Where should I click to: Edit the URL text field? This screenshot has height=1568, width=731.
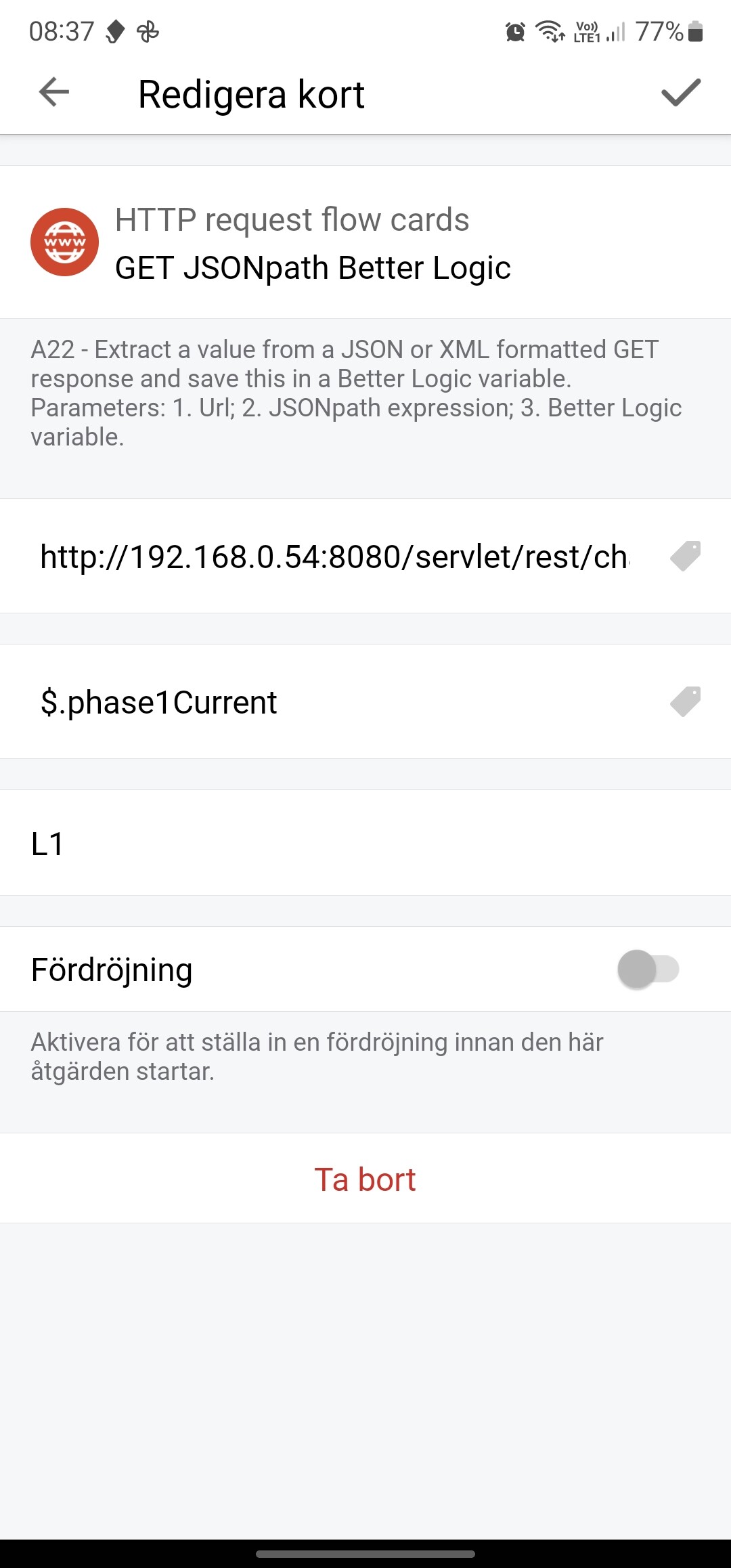[x=335, y=557]
